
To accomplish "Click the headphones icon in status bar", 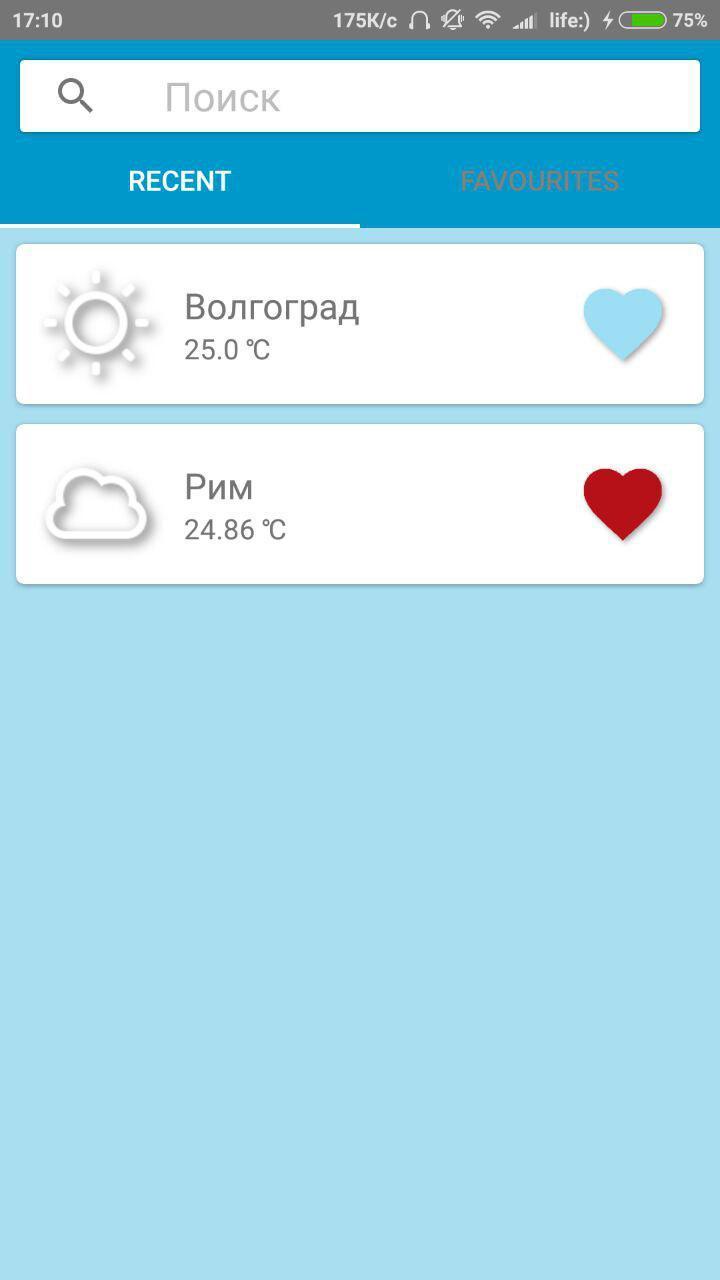I will click(419, 18).
